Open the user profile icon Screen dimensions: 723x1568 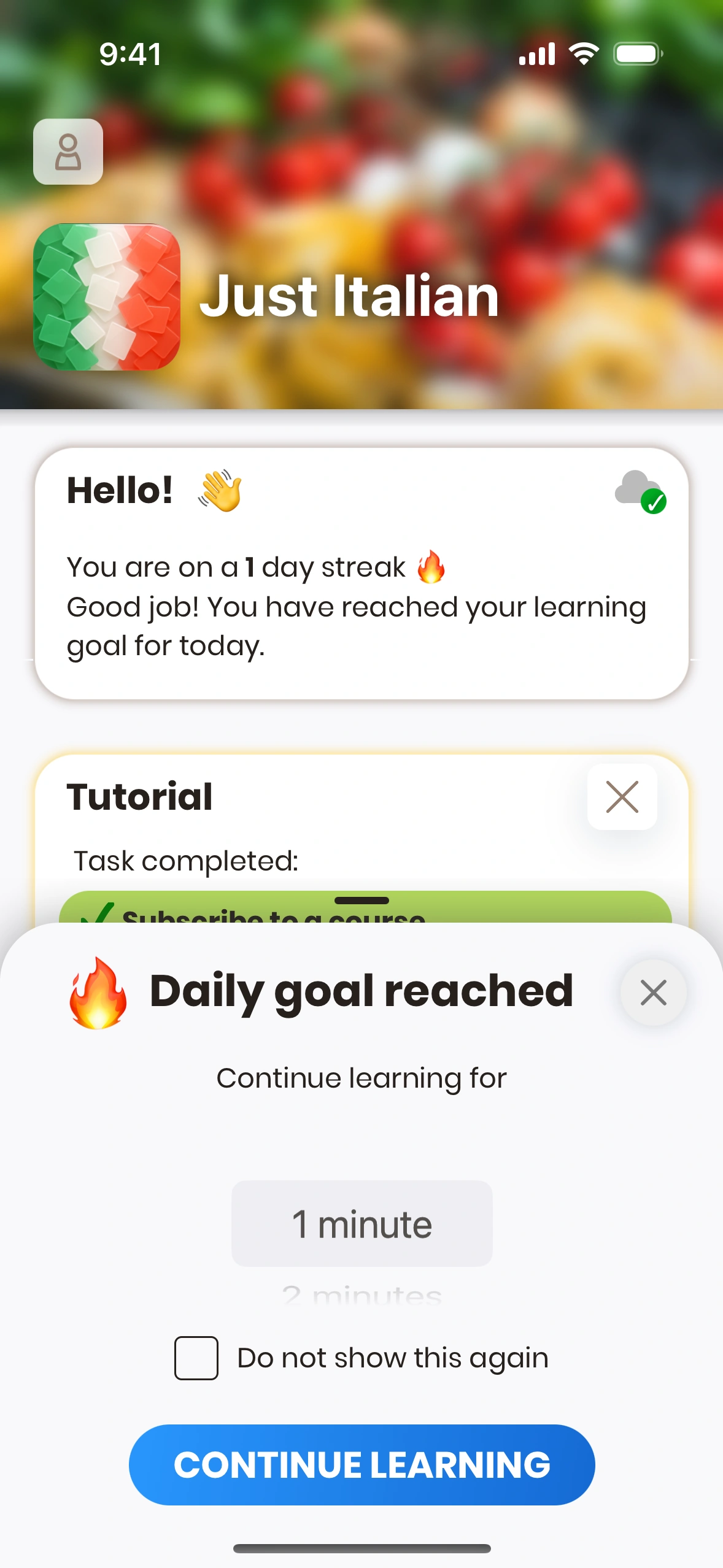click(68, 152)
